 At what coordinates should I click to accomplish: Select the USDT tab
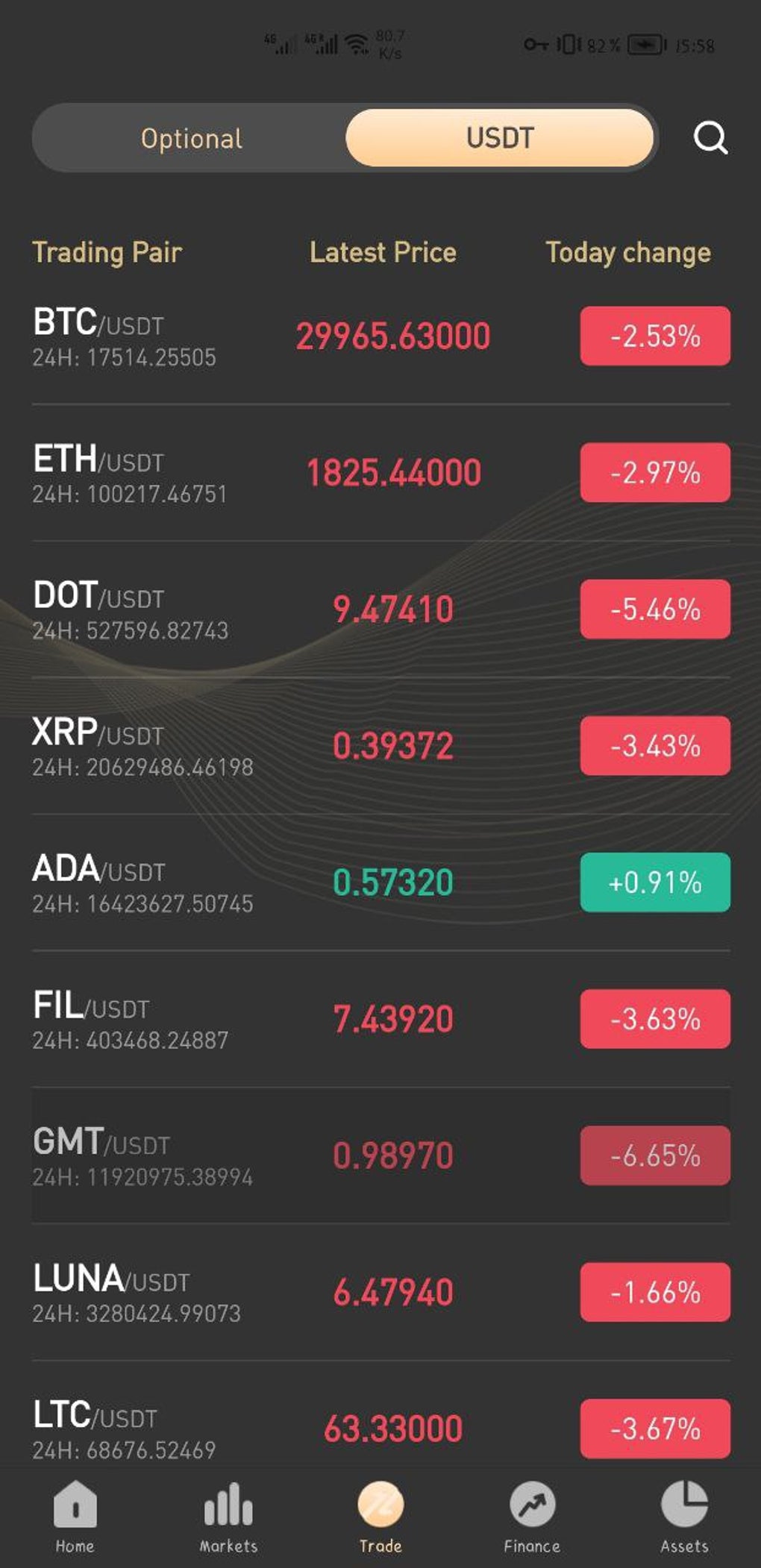coord(499,138)
